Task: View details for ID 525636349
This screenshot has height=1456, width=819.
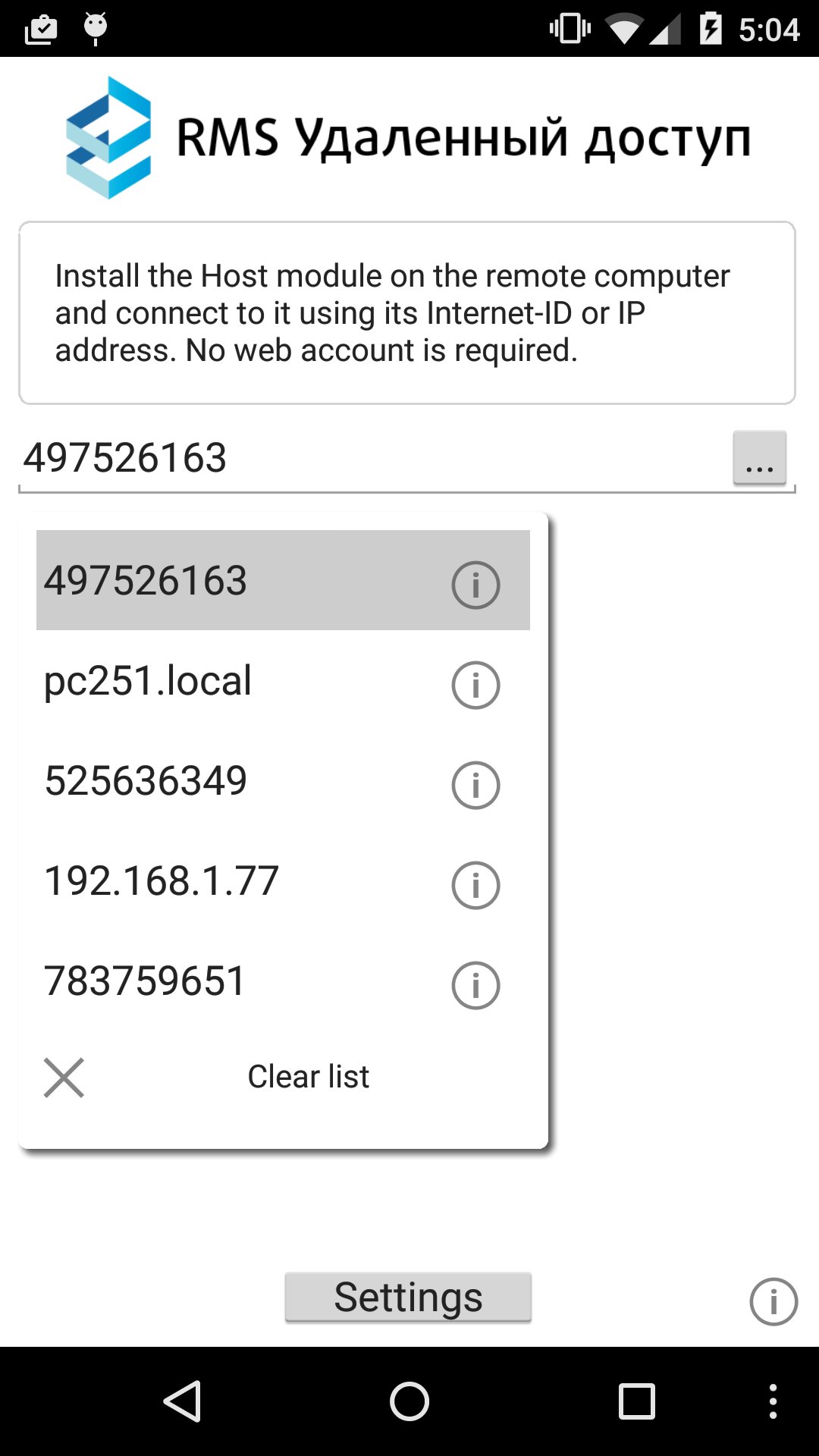Action: [475, 785]
